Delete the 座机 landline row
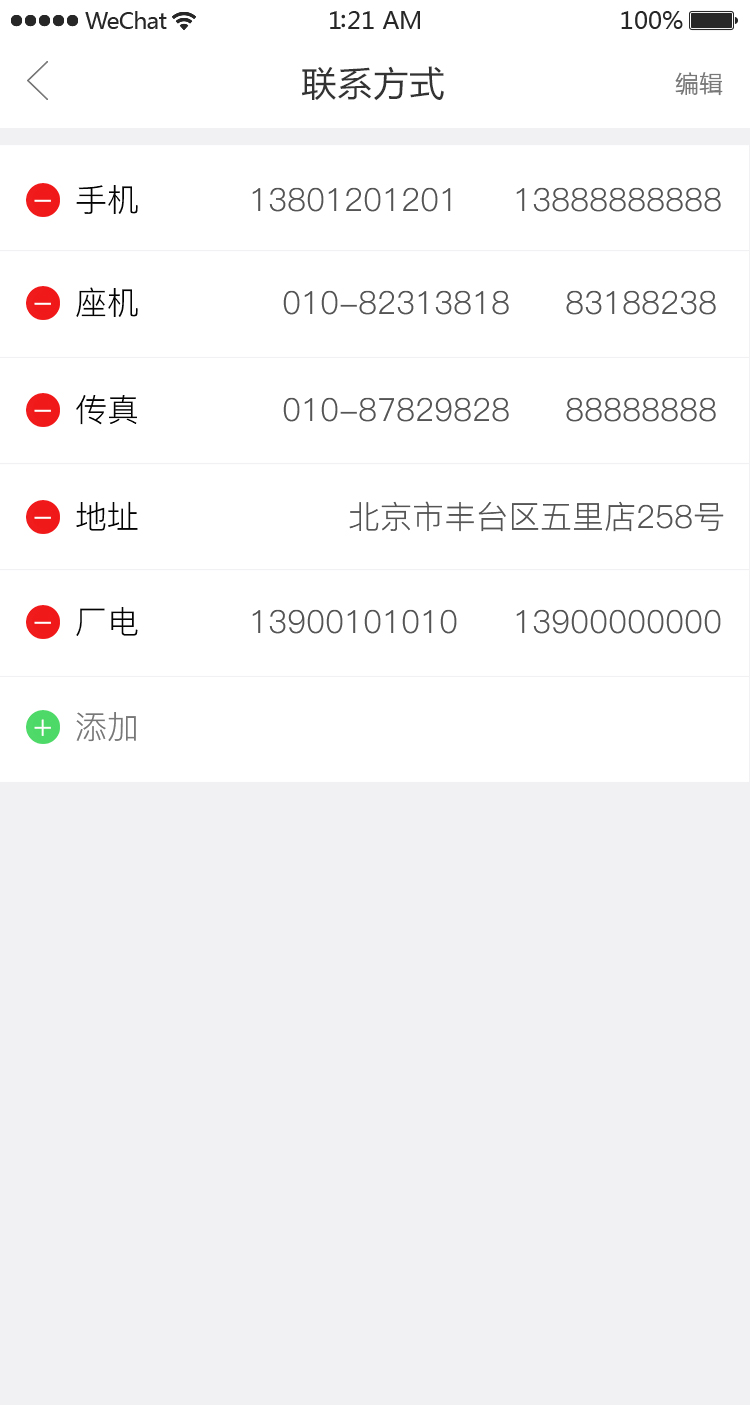 [43, 303]
